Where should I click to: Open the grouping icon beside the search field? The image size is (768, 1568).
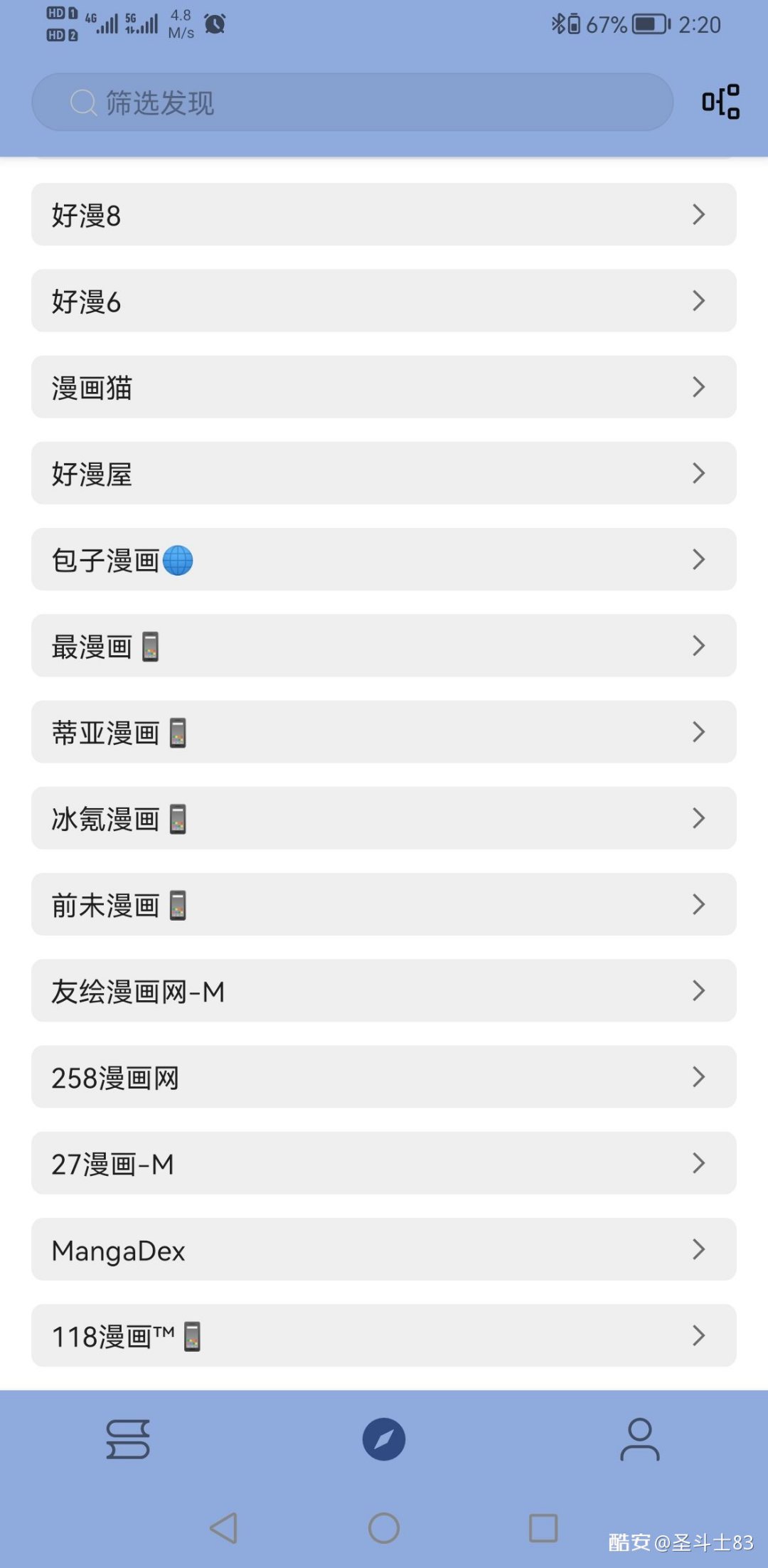click(x=720, y=102)
